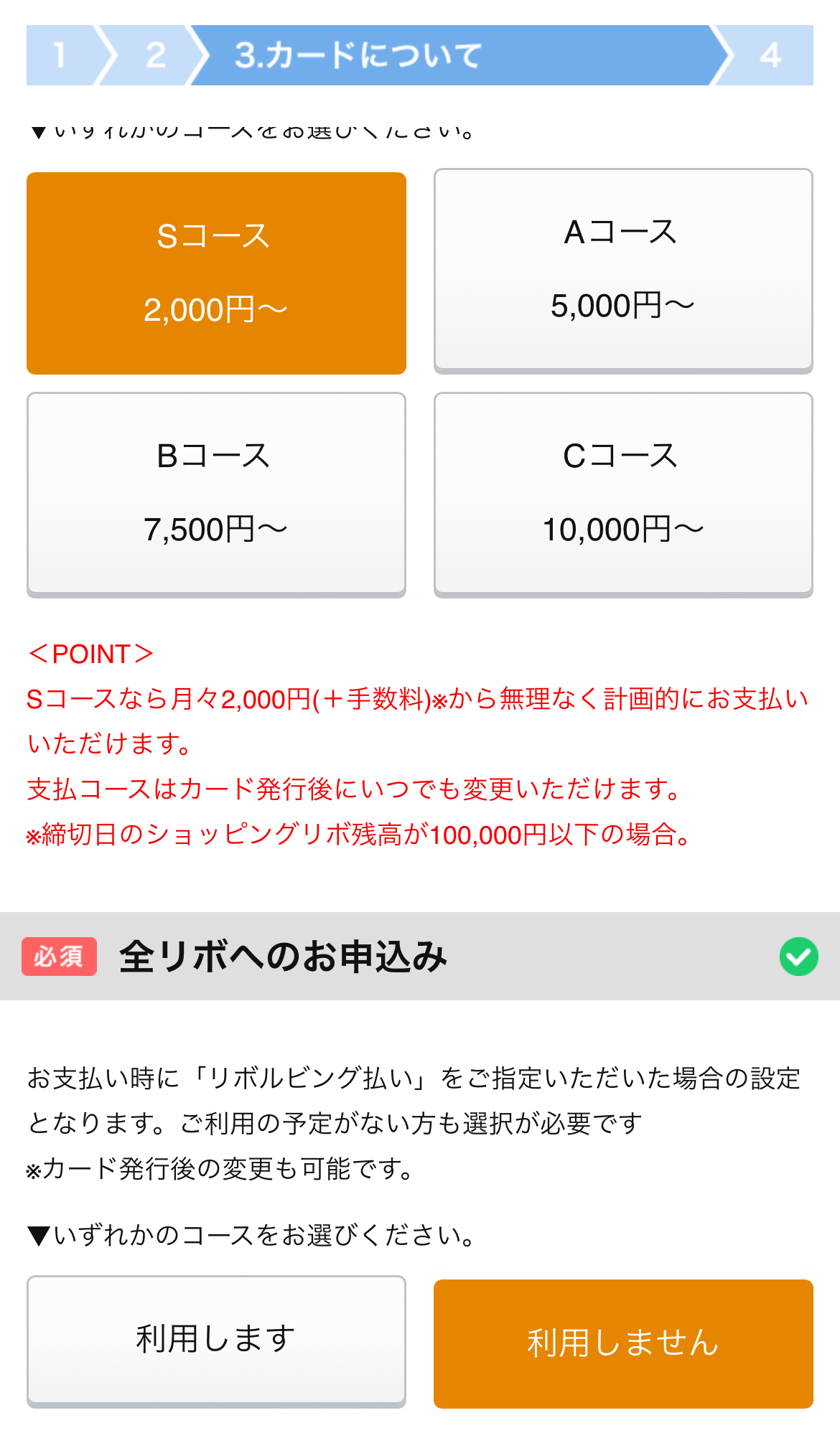This screenshot has height=1456, width=840.
Task: Select 利用しません for 全リボ
Action: (623, 1343)
